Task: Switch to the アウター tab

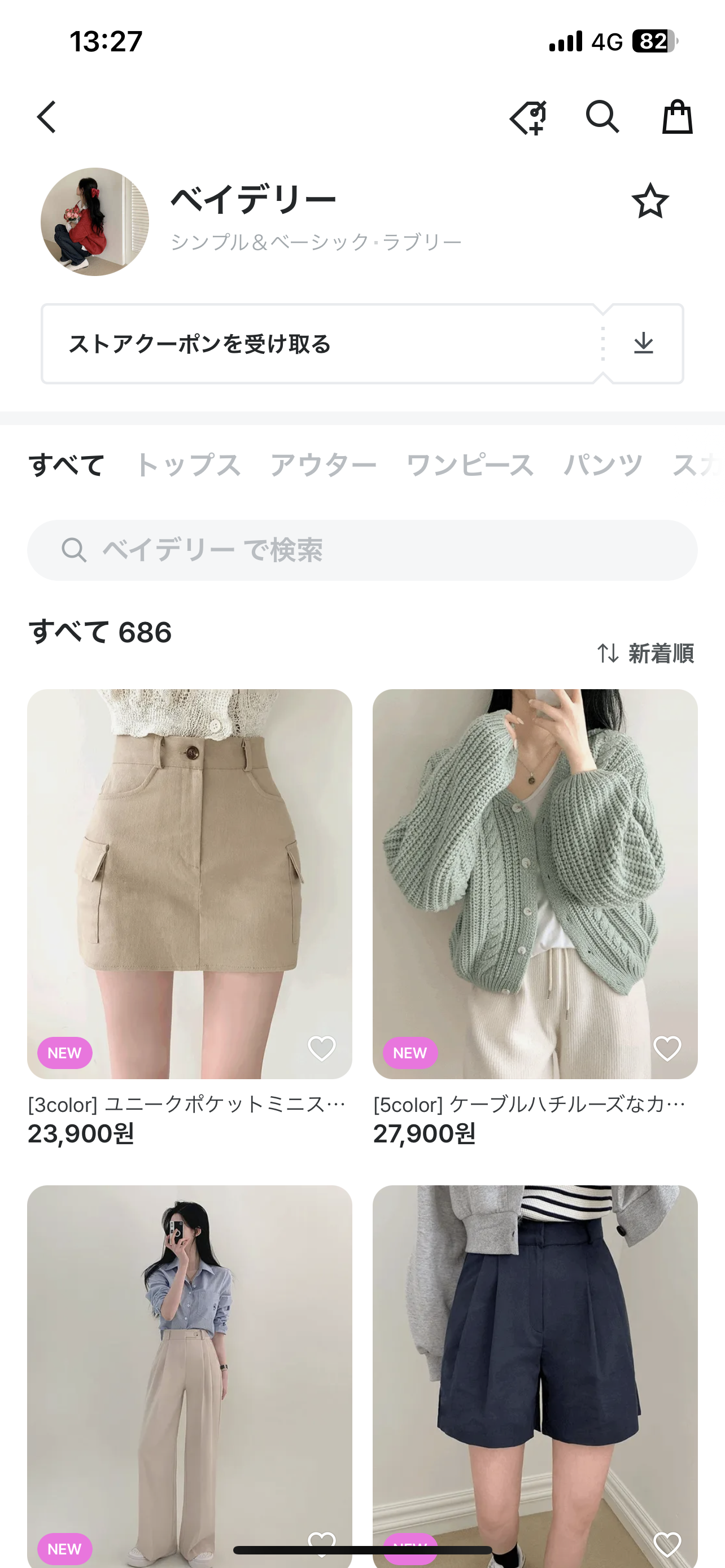Action: coord(323,465)
